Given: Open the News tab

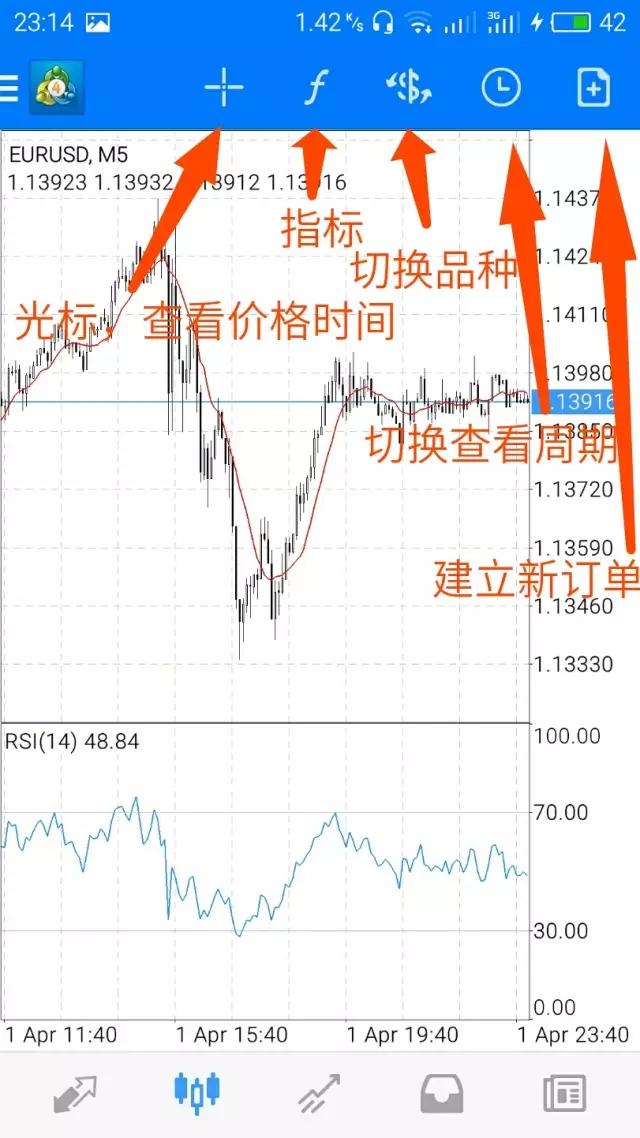Looking at the screenshot, I should 564,1094.
